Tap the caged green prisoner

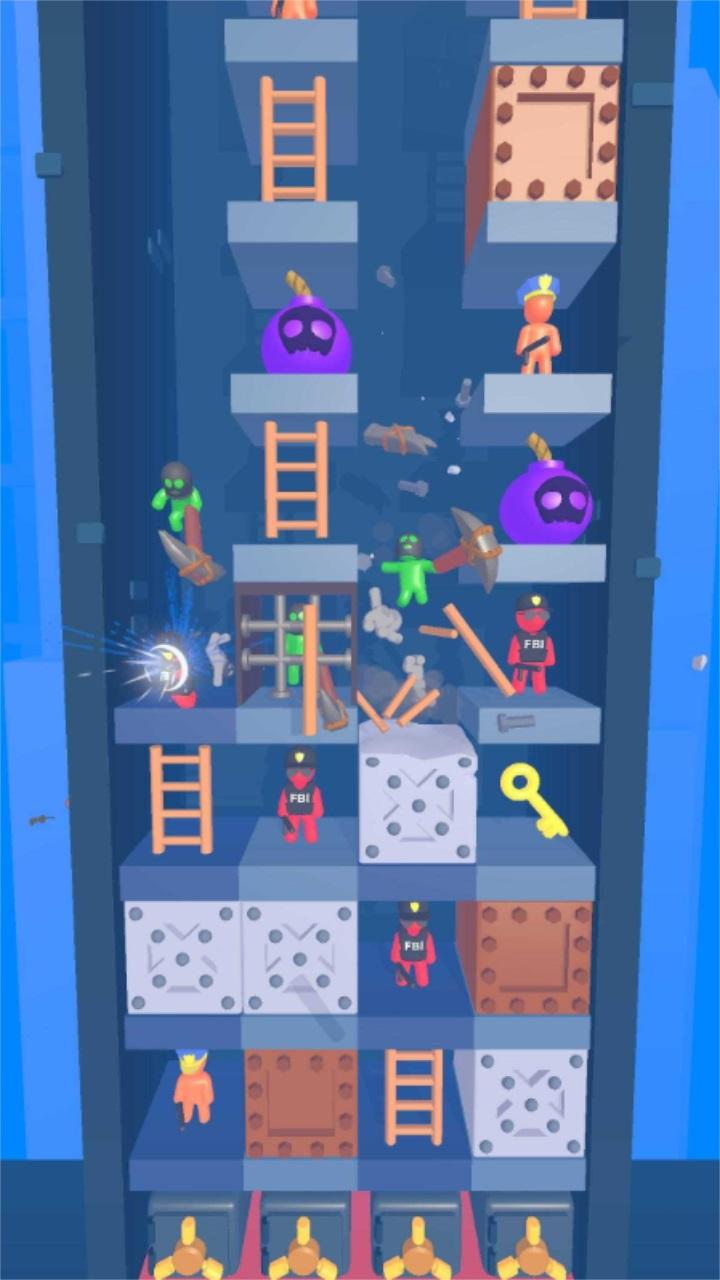point(294,645)
